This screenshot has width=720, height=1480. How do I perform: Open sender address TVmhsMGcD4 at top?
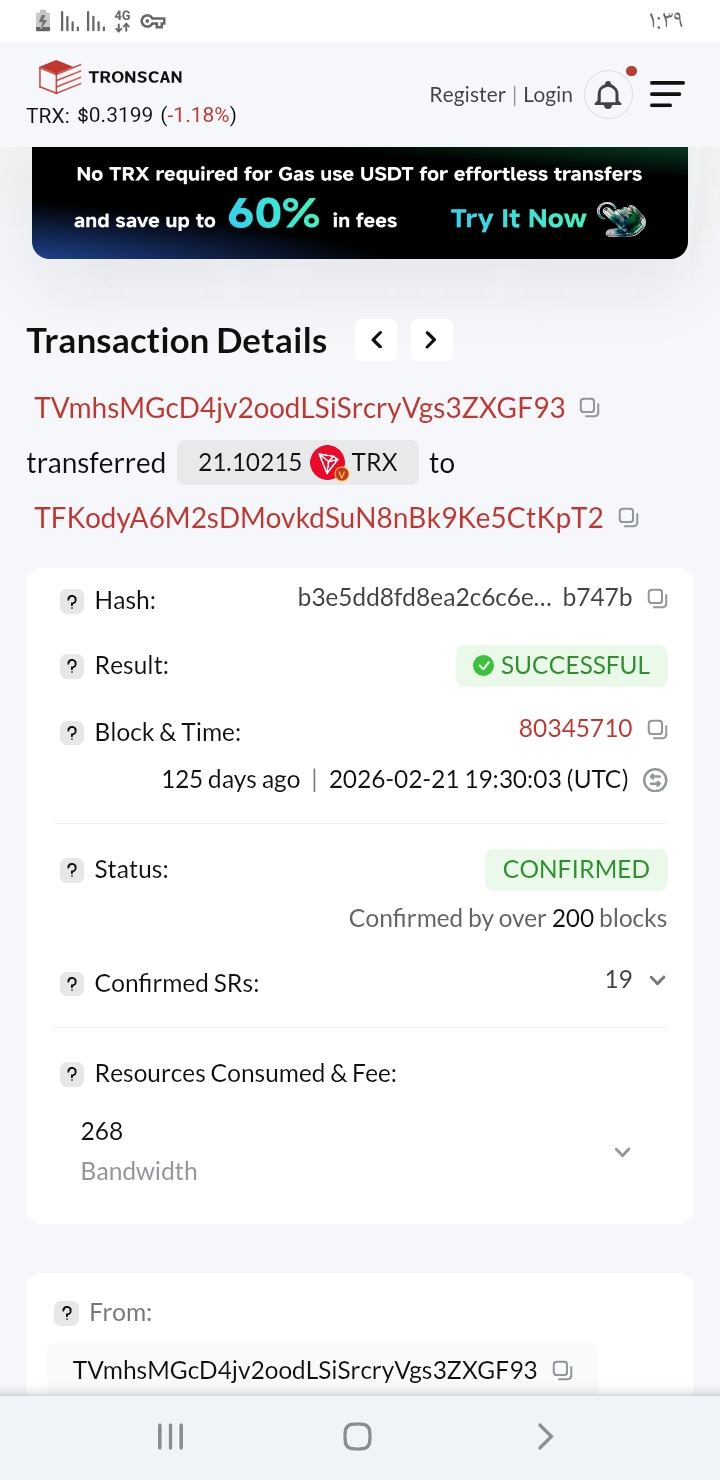[300, 408]
